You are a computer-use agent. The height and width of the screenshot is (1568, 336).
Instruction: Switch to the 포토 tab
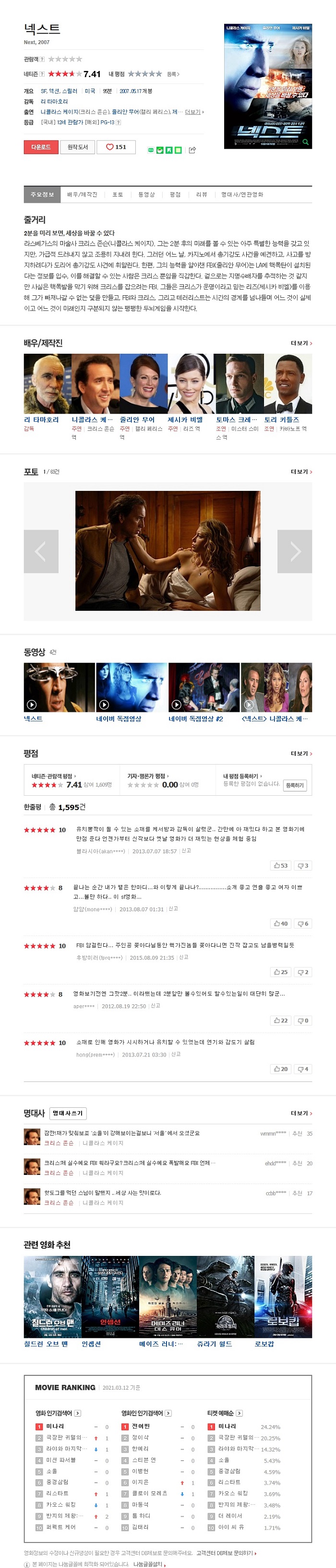[117, 194]
